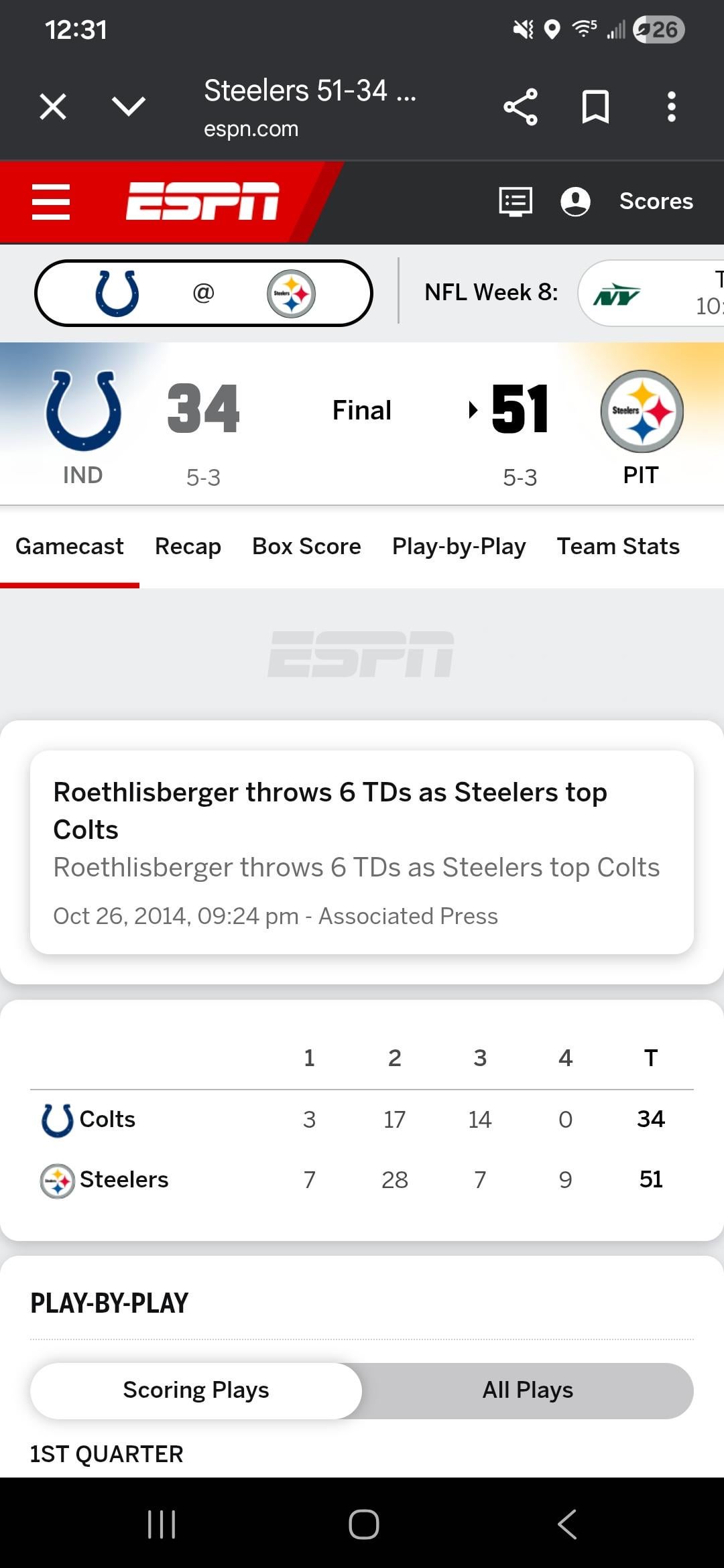Go to the ESPN home logo
The width and height of the screenshot is (724, 1568).
coord(202,201)
